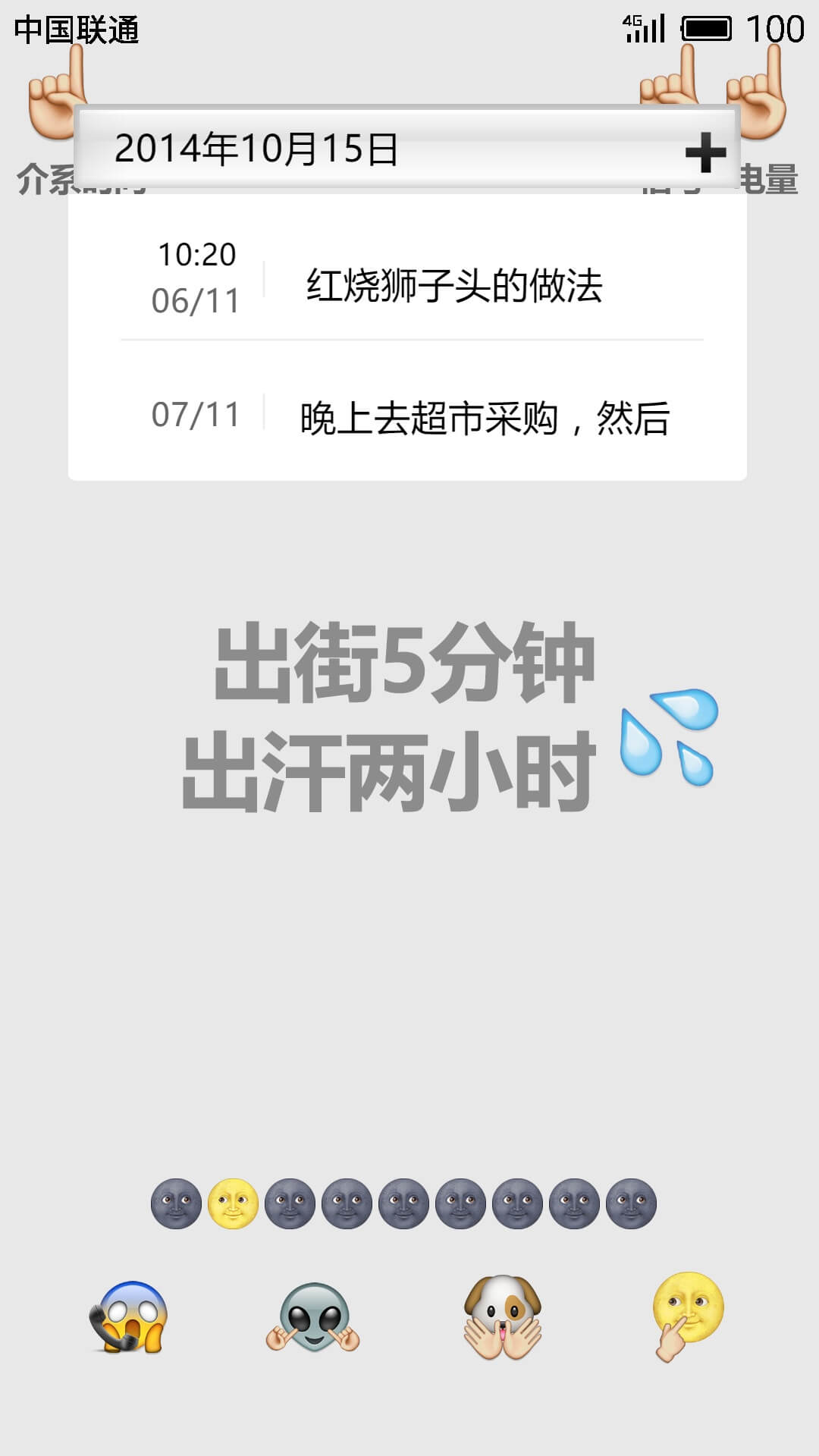Open the phone shortcut on the screaming emoji

[x=129, y=1316]
